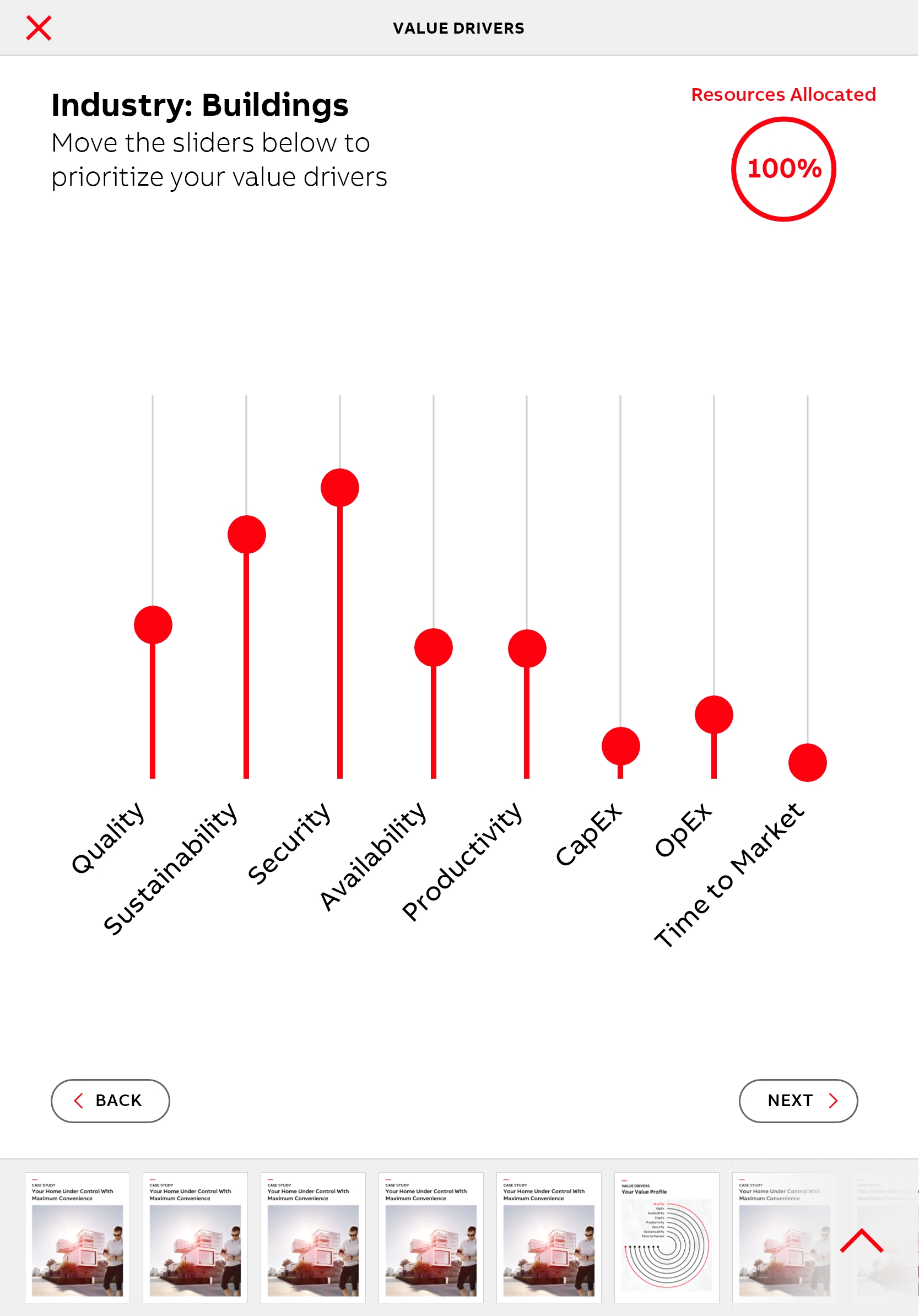Tap the Productivity slider handle
Image resolution: width=919 pixels, height=1316 pixels.
pyautogui.click(x=527, y=648)
